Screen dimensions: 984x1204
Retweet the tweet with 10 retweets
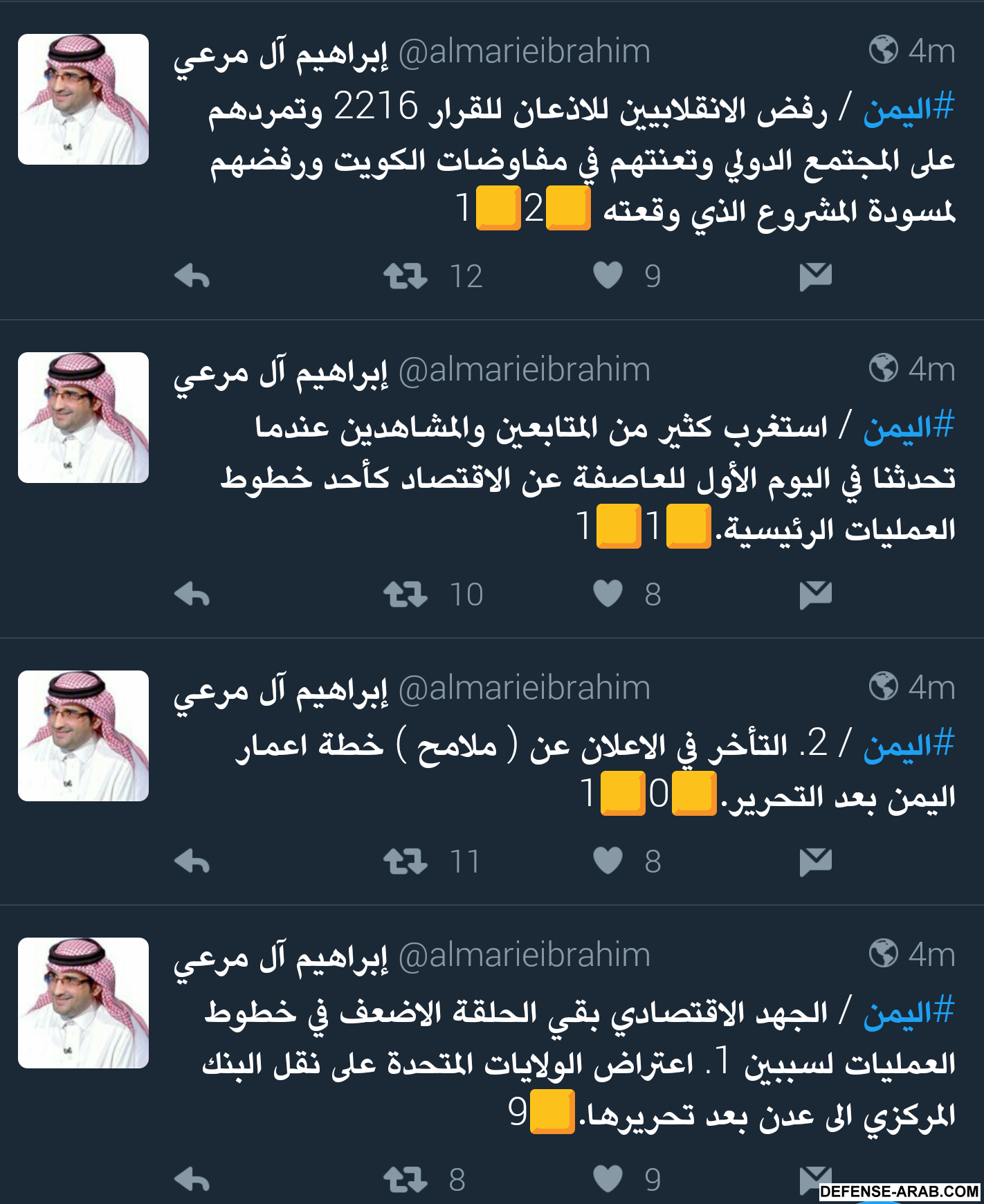pyautogui.click(x=406, y=595)
